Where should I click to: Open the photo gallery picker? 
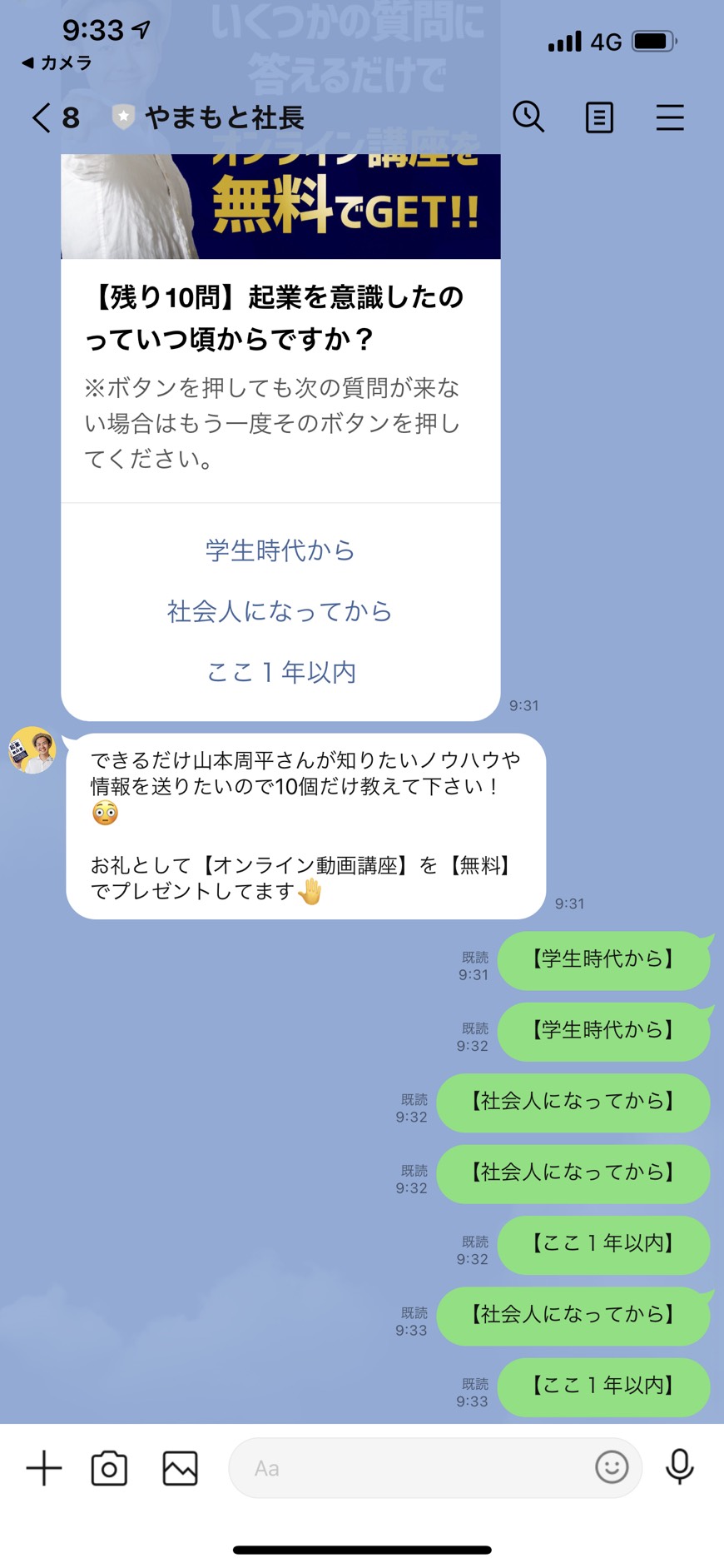click(x=180, y=1468)
